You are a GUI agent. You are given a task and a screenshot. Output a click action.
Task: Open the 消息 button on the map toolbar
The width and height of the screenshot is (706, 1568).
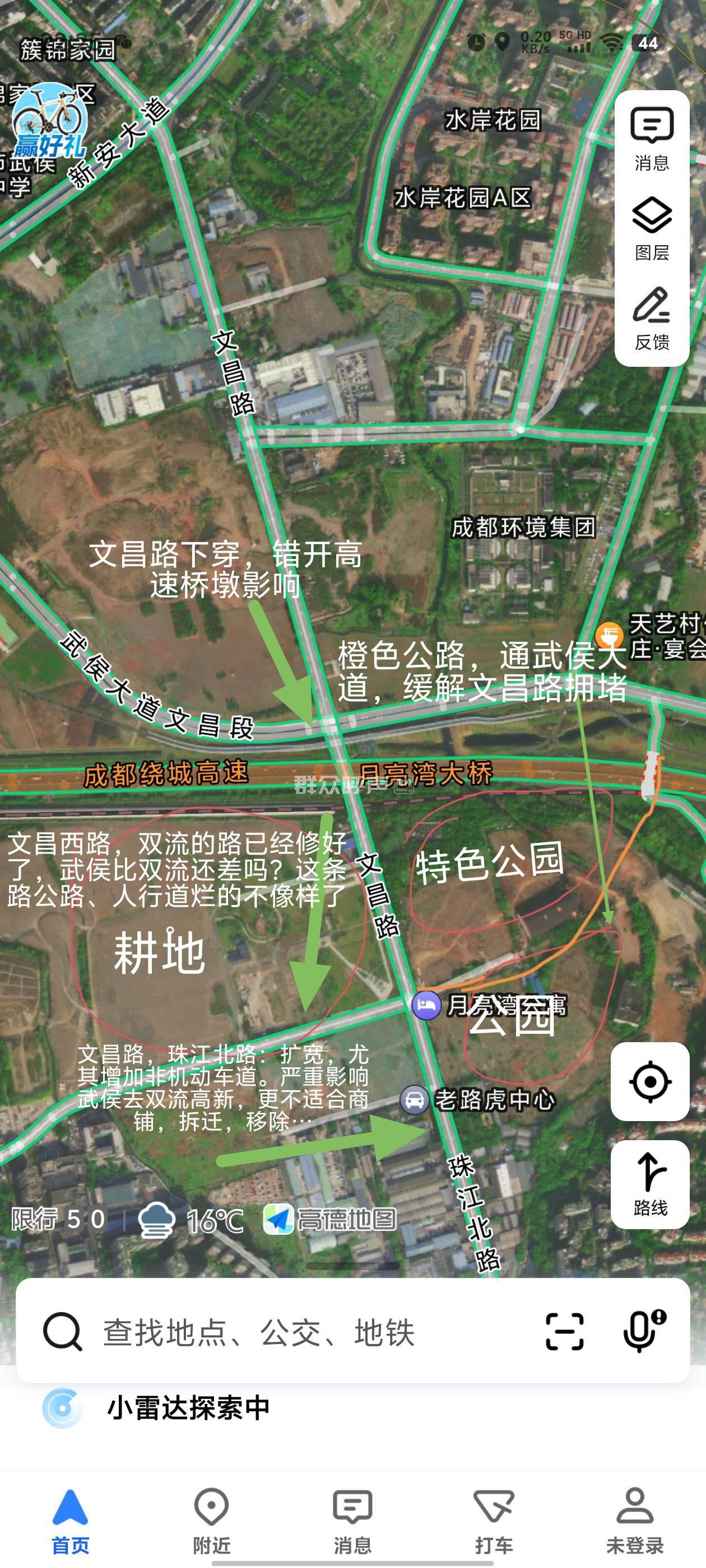pyautogui.click(x=652, y=139)
